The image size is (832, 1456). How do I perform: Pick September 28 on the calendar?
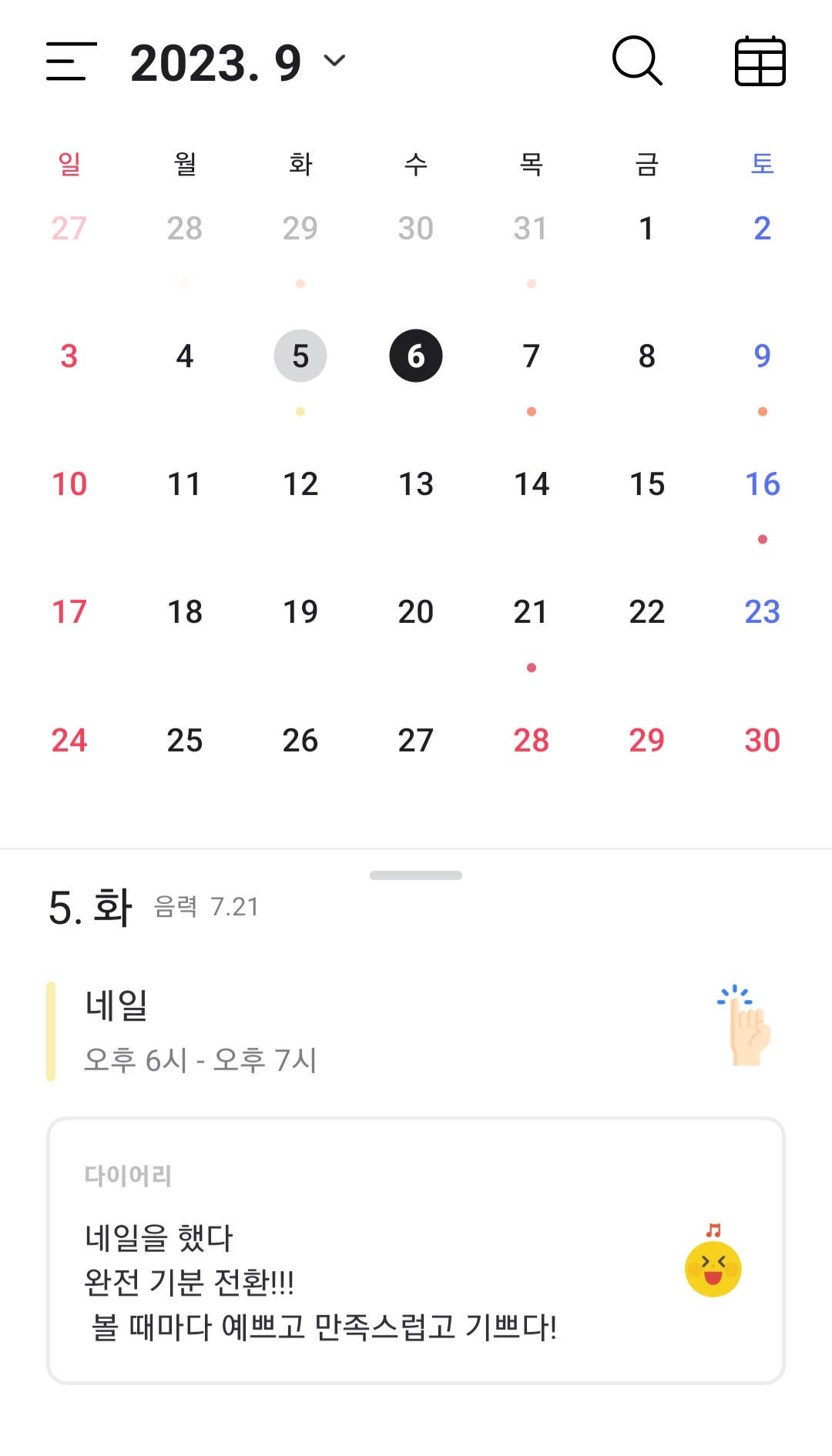point(531,740)
